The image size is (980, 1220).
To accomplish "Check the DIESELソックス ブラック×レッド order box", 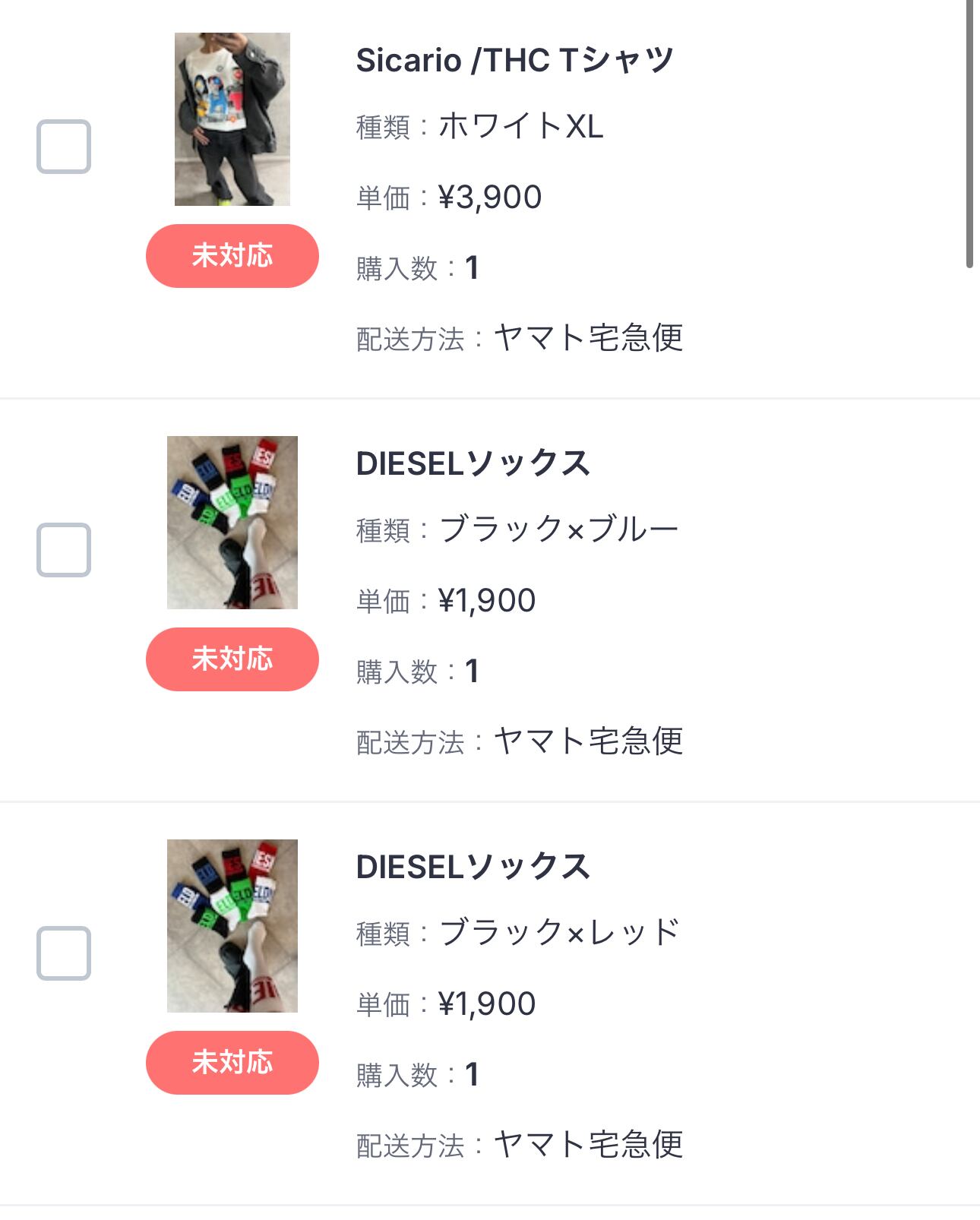I will (64, 953).
